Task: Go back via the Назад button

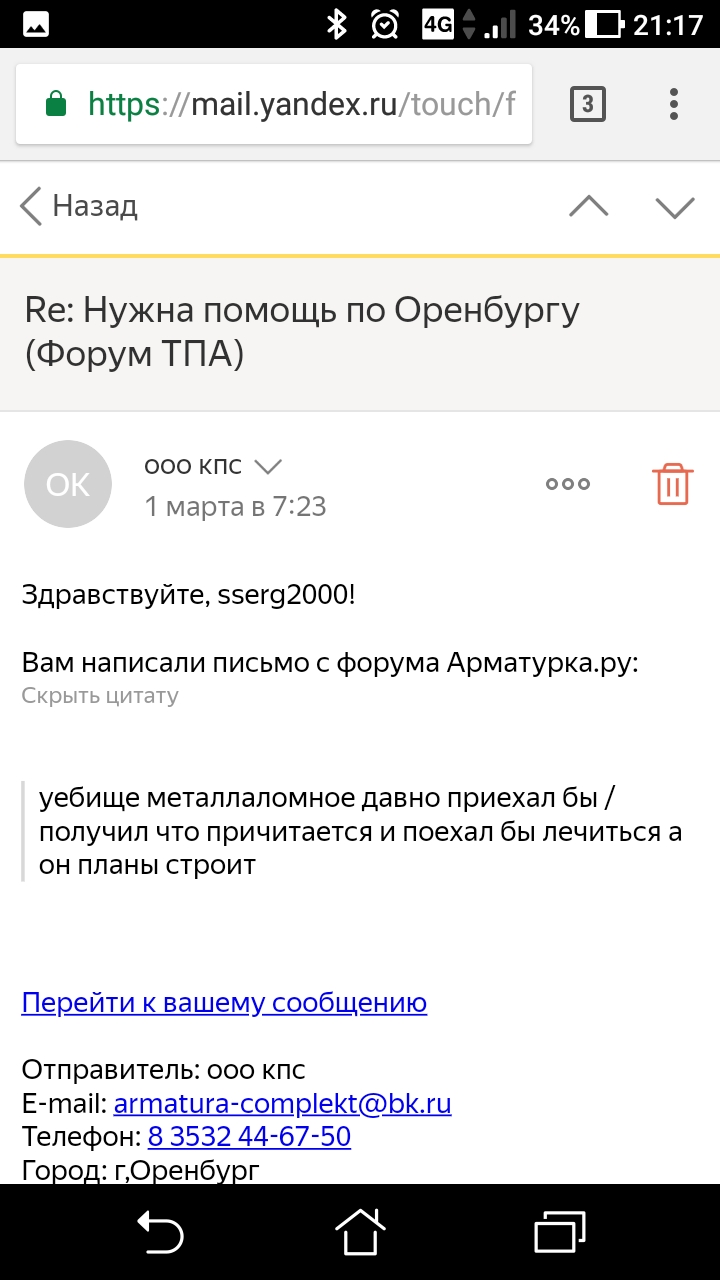Action: pyautogui.click(x=78, y=206)
